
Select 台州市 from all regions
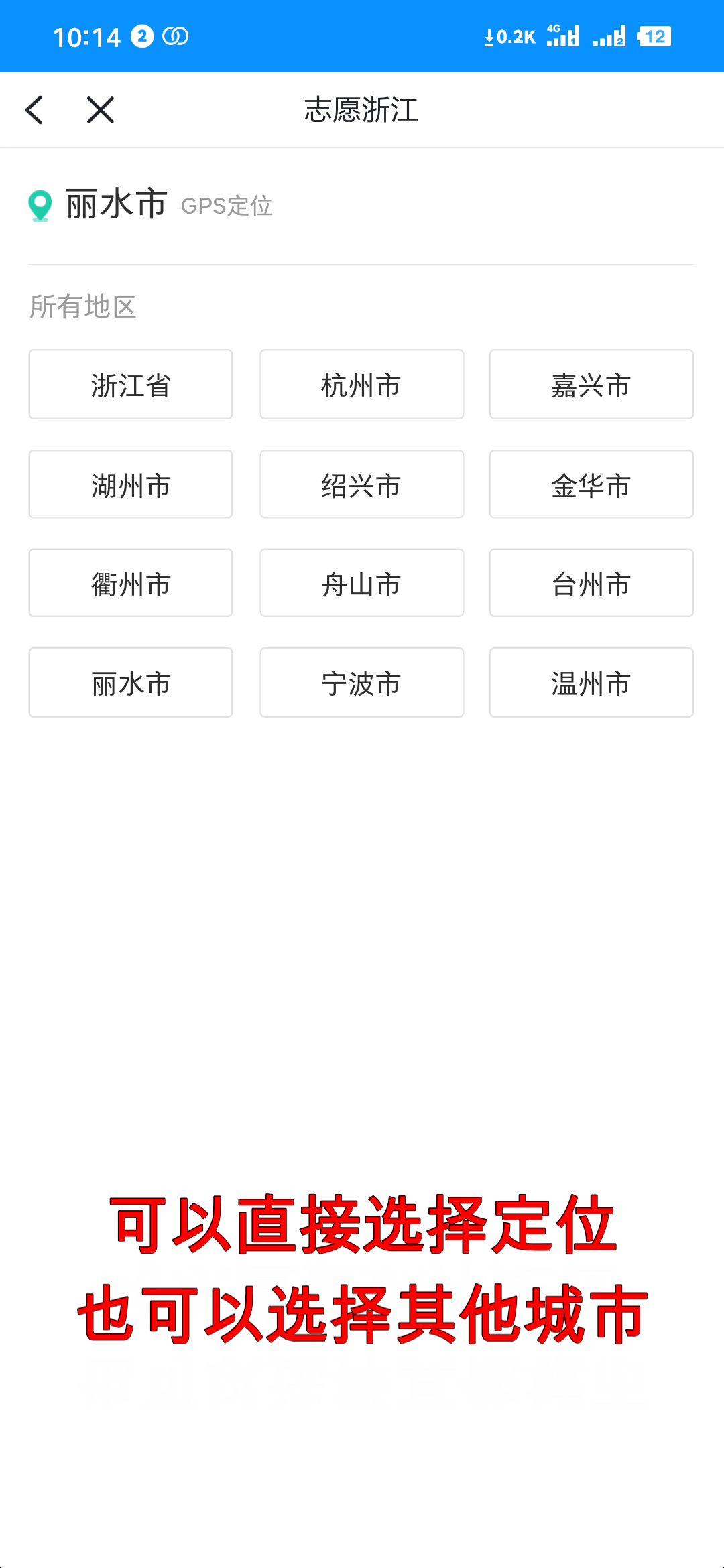point(591,582)
